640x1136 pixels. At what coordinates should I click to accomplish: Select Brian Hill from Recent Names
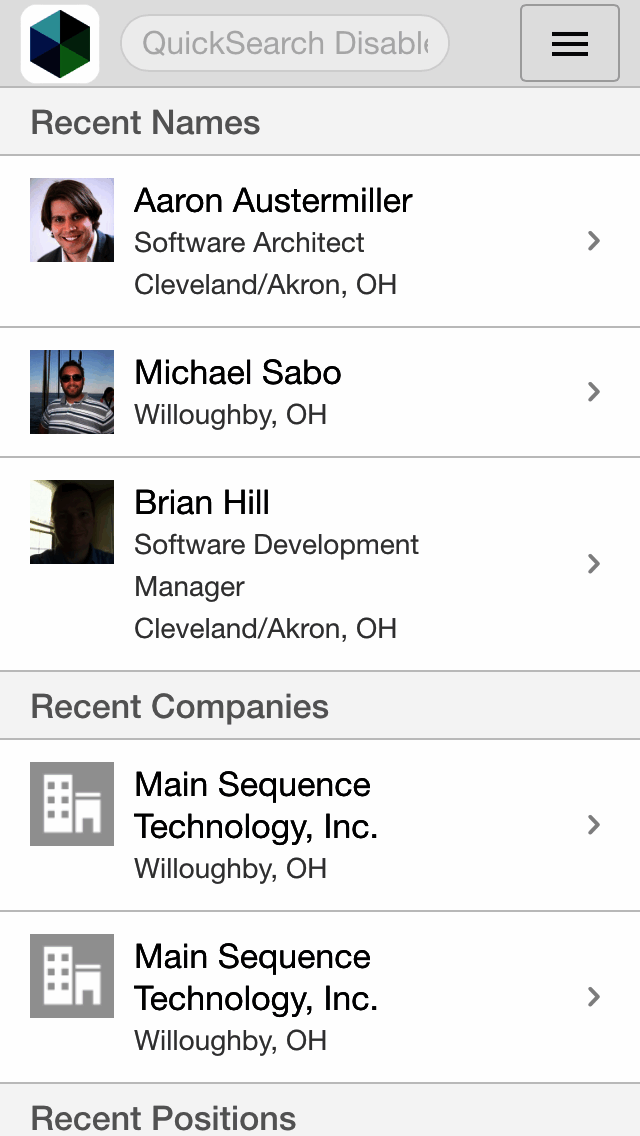click(320, 564)
